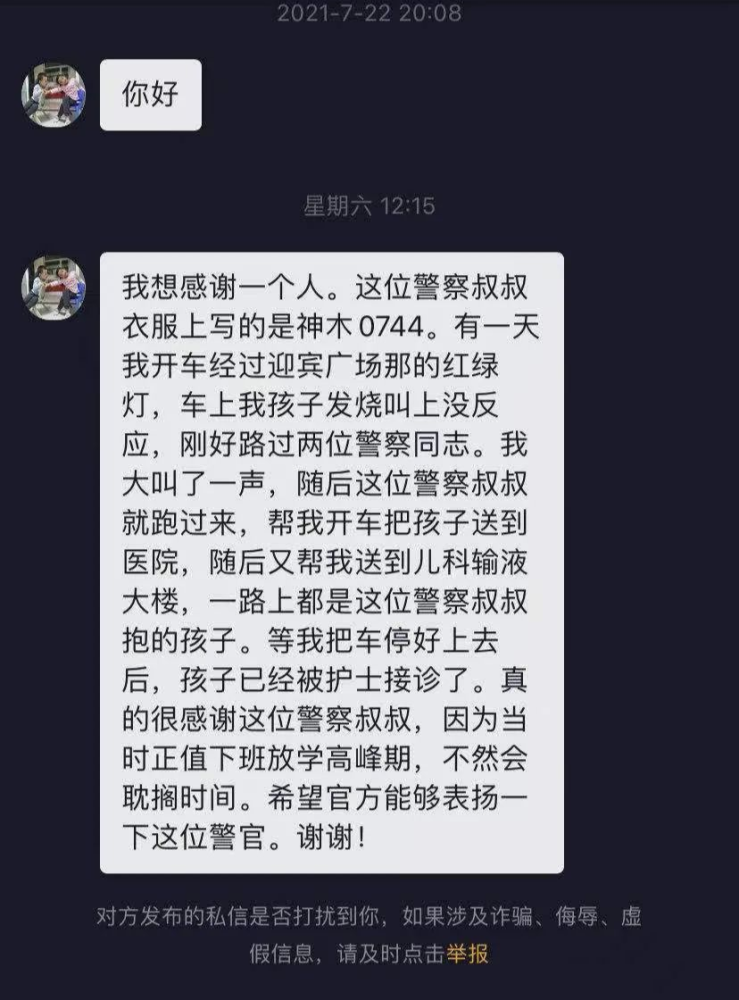Tap the 举报 report link
The width and height of the screenshot is (739, 1000).
[467, 954]
